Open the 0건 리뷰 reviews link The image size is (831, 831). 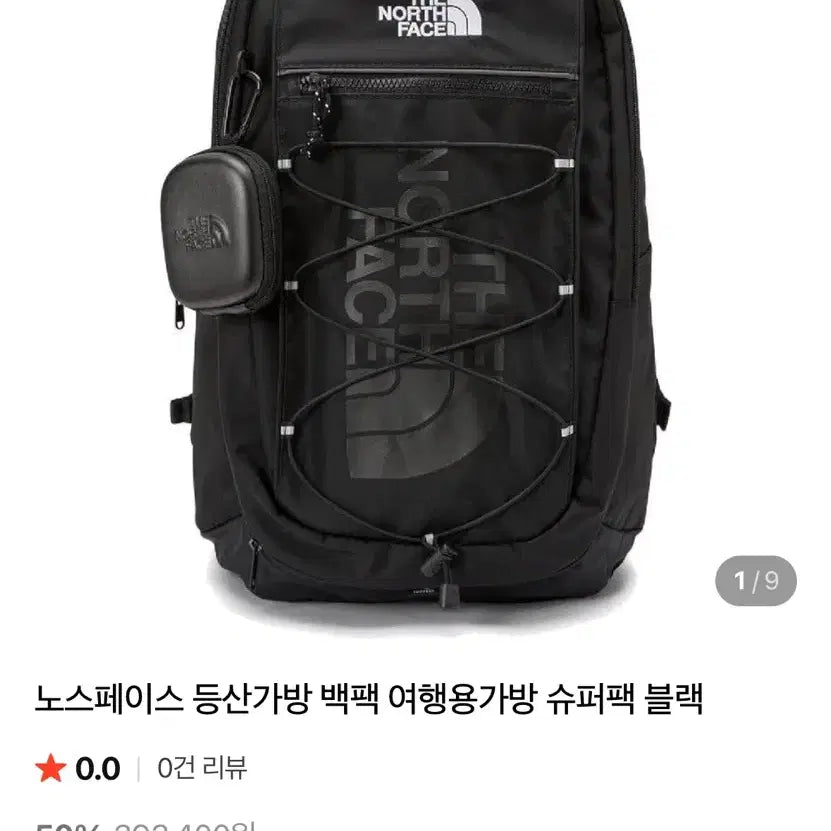click(202, 768)
